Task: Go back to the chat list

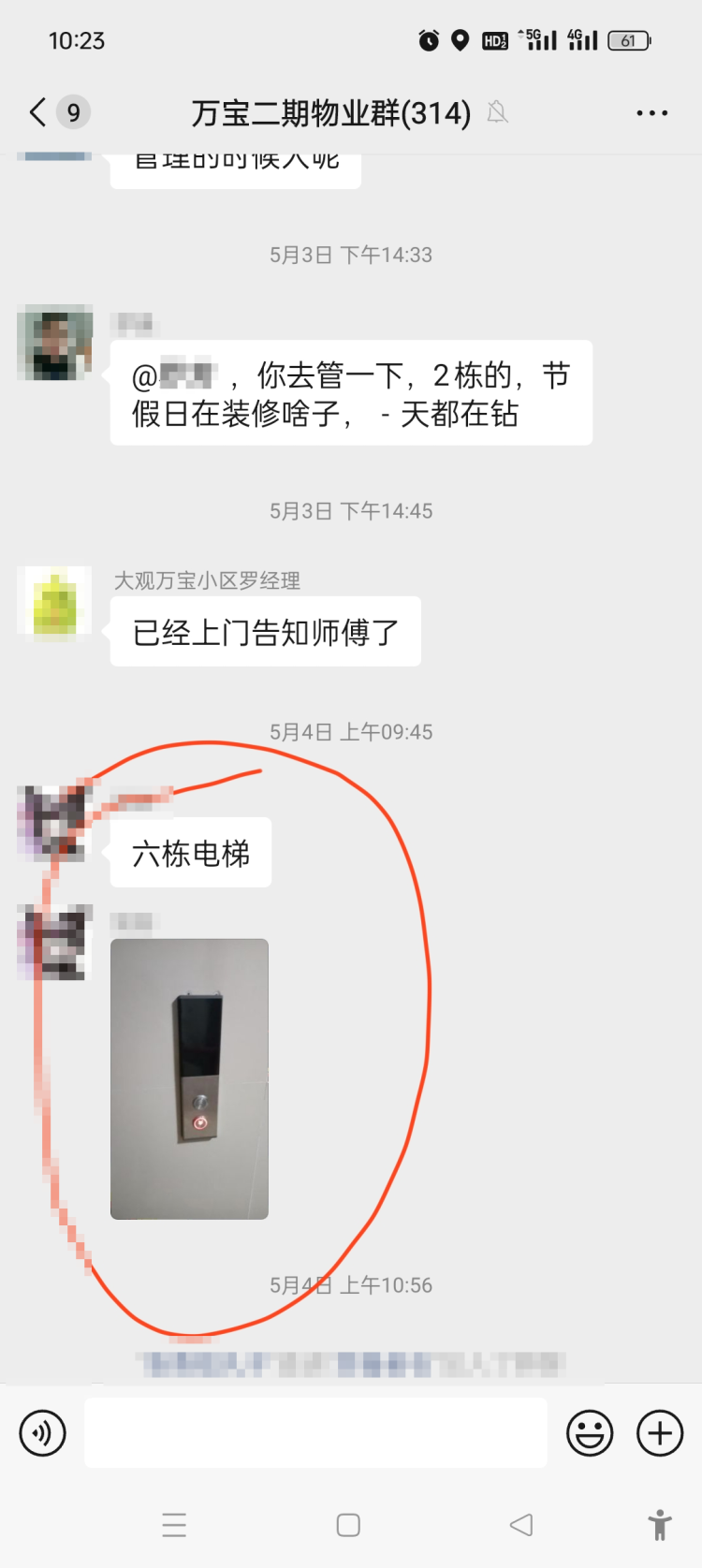Action: click(x=38, y=112)
